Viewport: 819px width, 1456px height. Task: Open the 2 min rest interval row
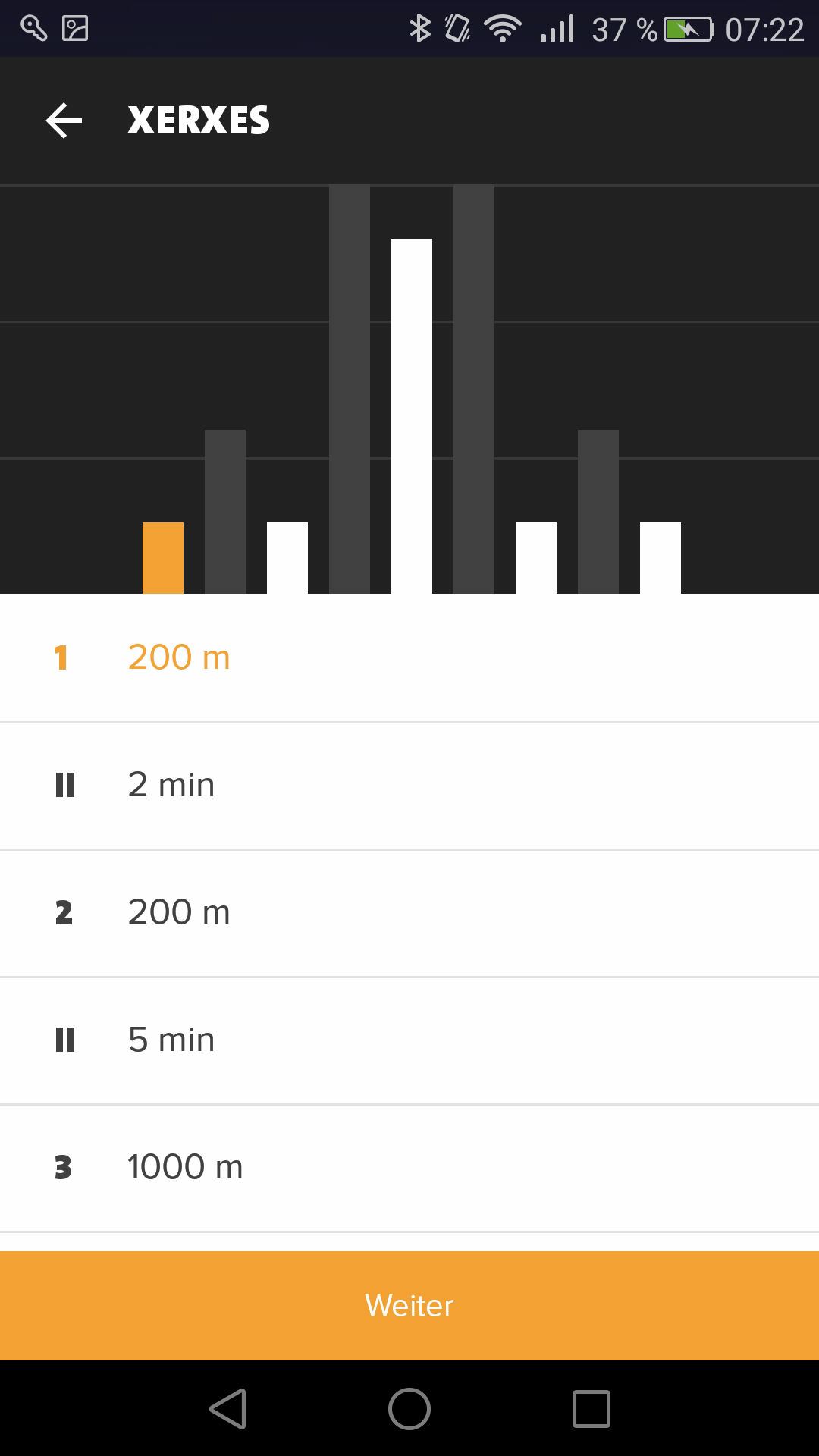point(409,785)
